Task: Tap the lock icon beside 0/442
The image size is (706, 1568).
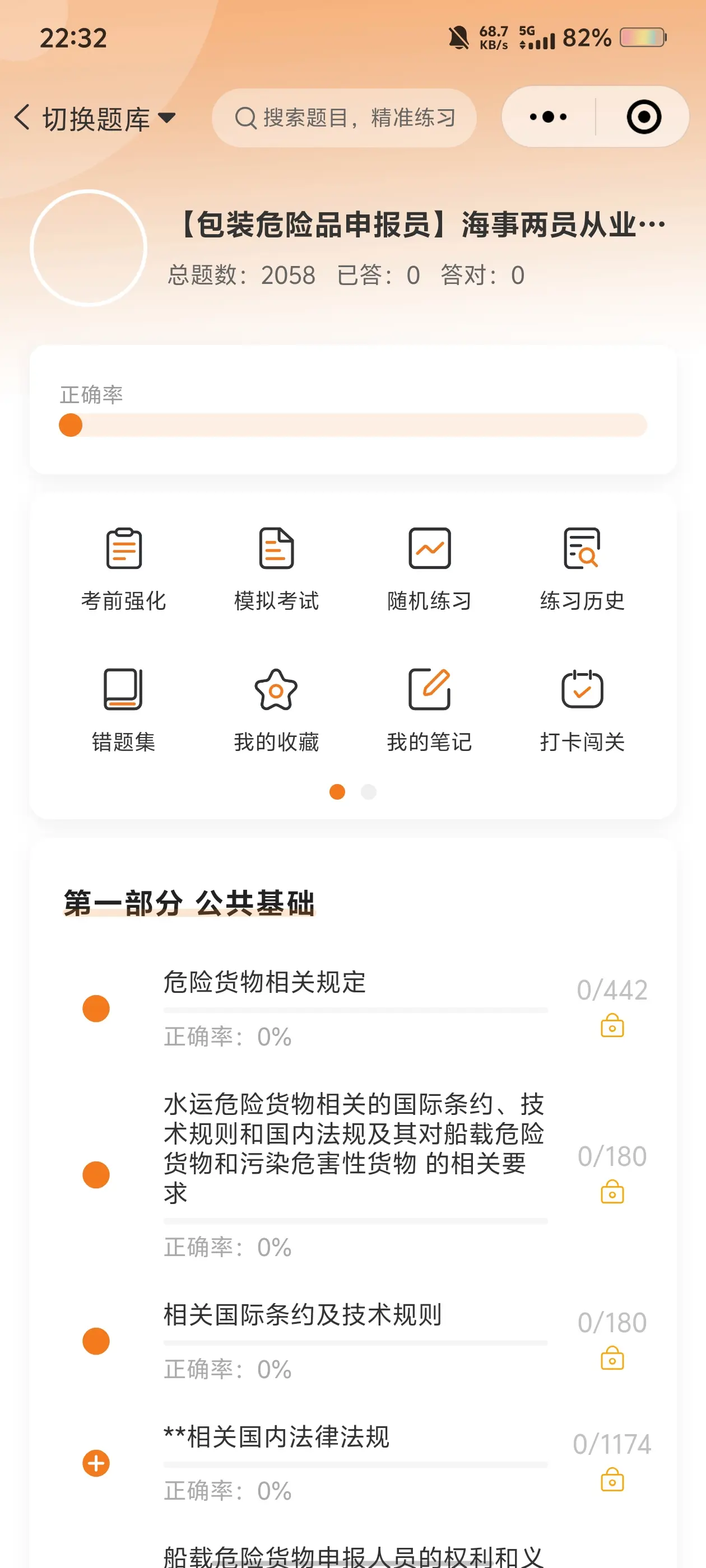Action: [x=612, y=1026]
